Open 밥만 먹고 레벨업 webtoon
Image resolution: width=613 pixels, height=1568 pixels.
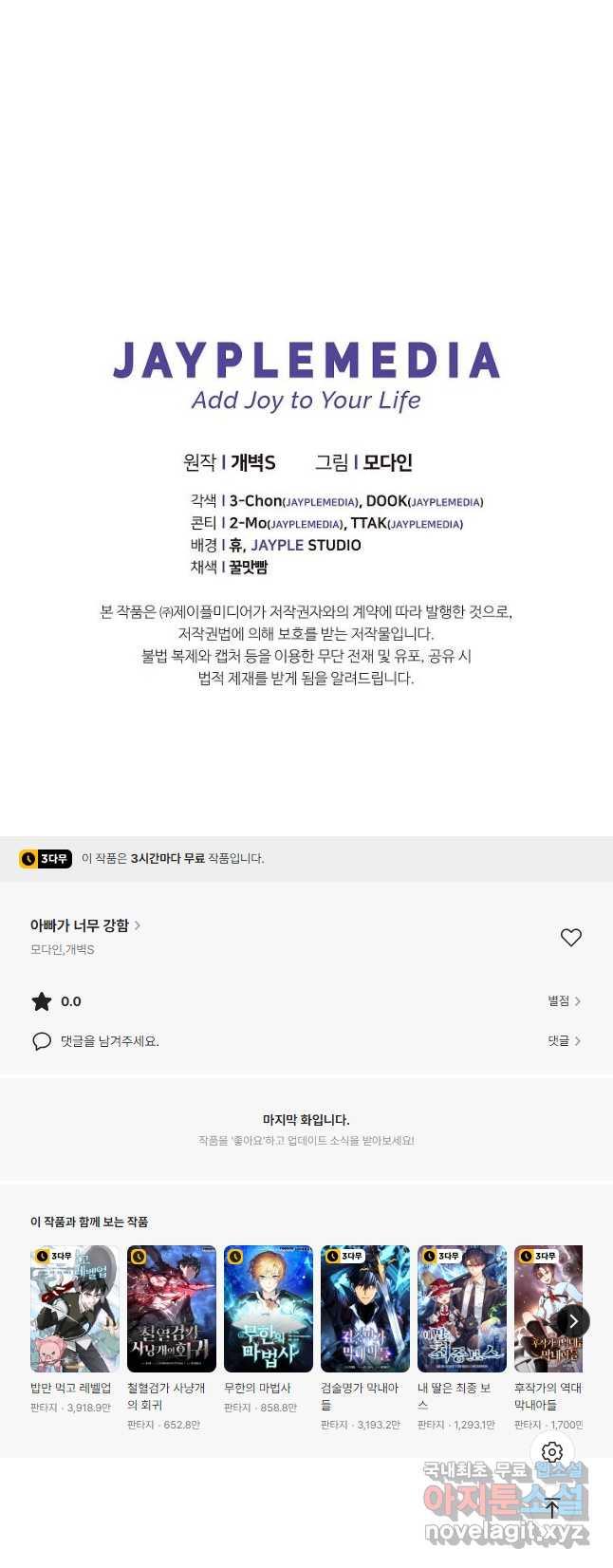coord(75,1309)
